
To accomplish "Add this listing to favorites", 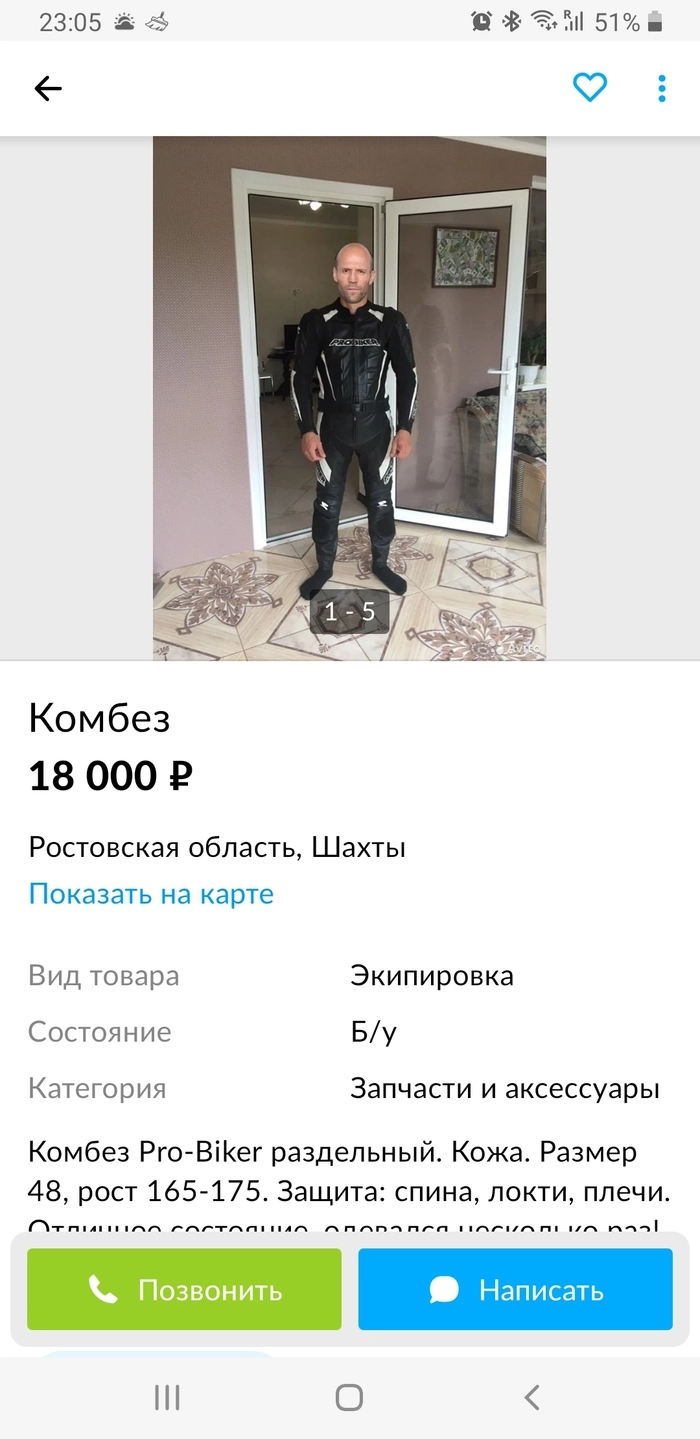I will [590, 88].
